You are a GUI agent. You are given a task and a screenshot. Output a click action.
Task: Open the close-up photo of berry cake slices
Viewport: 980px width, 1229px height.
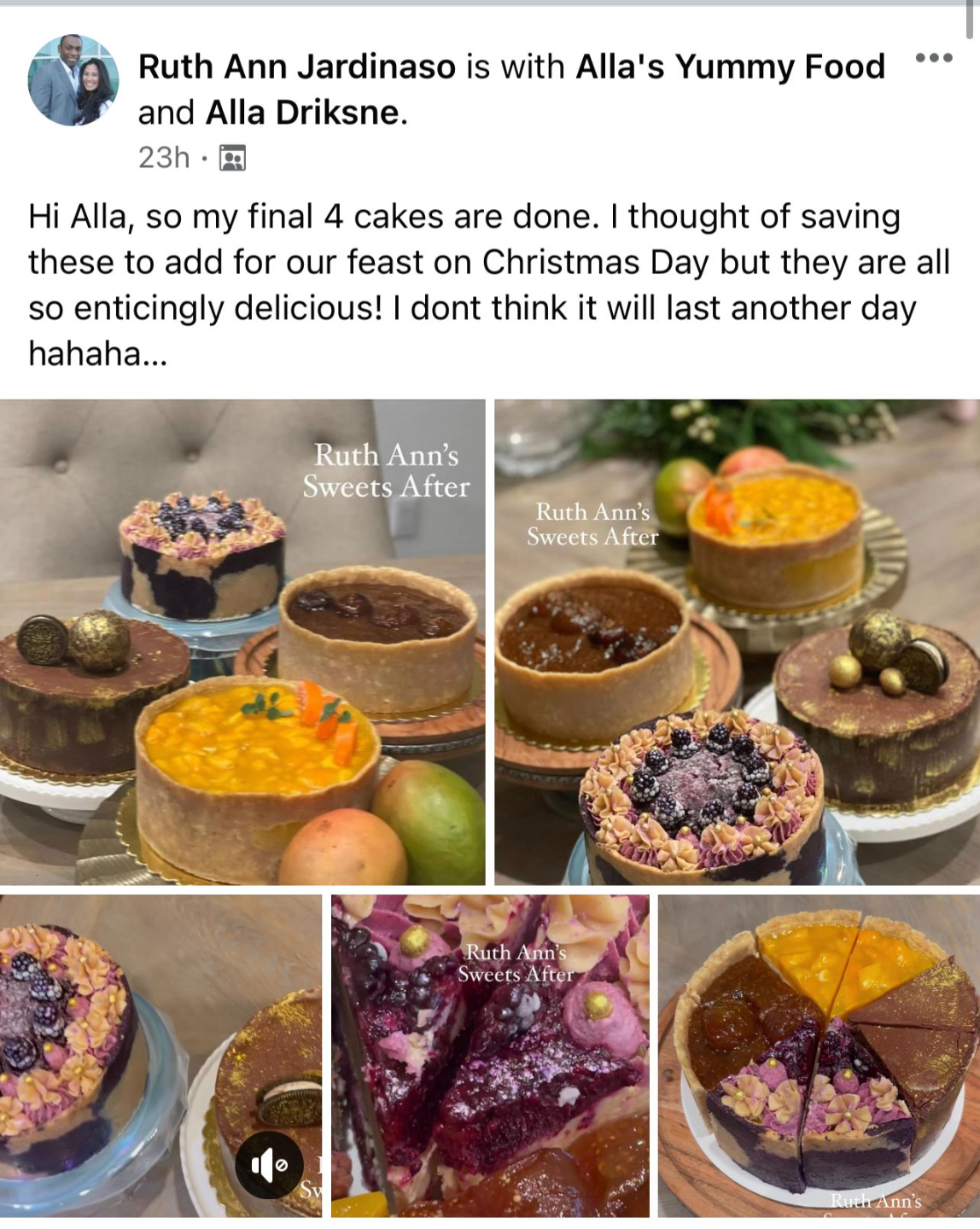click(490, 1055)
